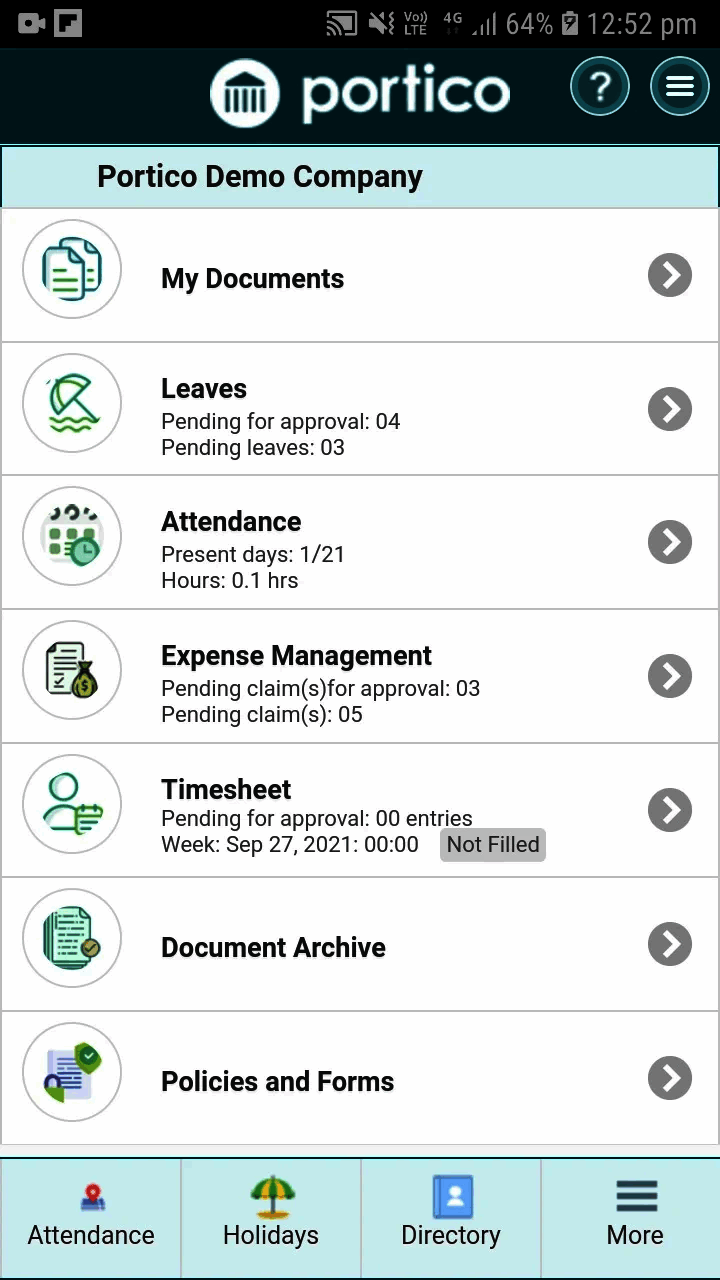Tap the Directory contact icon in bottom bar
Image resolution: width=720 pixels, height=1280 pixels.
451,1196
